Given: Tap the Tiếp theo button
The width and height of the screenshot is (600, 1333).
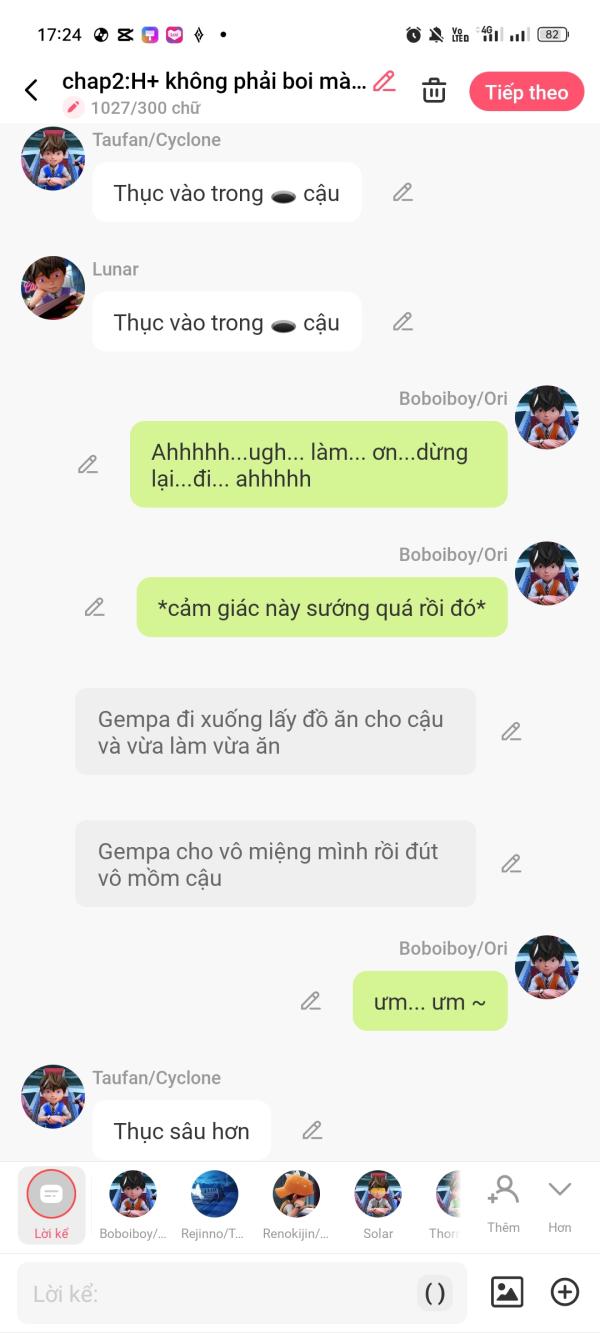Looking at the screenshot, I should click(527, 92).
